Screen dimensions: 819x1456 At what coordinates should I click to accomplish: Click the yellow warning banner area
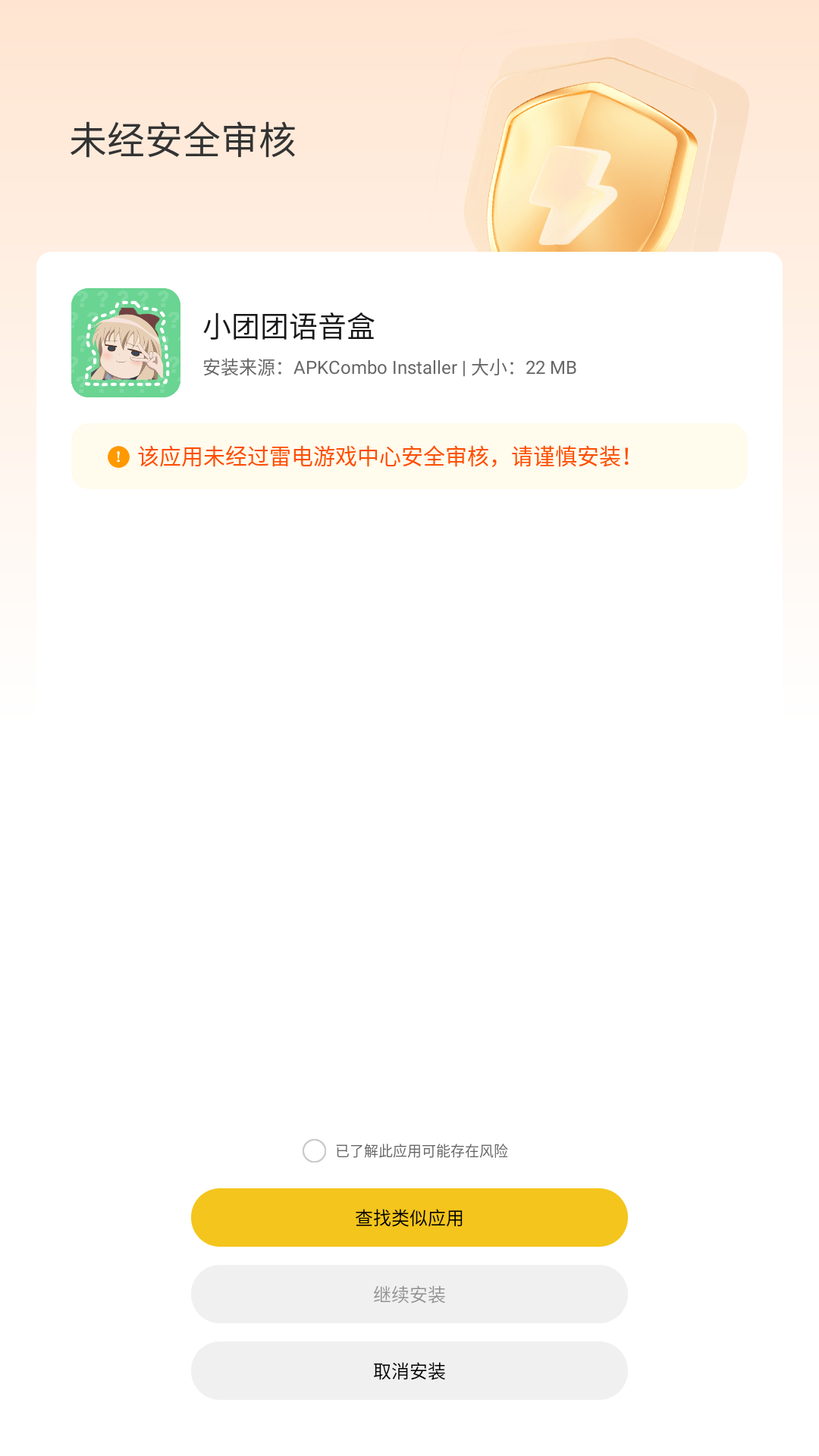click(409, 457)
